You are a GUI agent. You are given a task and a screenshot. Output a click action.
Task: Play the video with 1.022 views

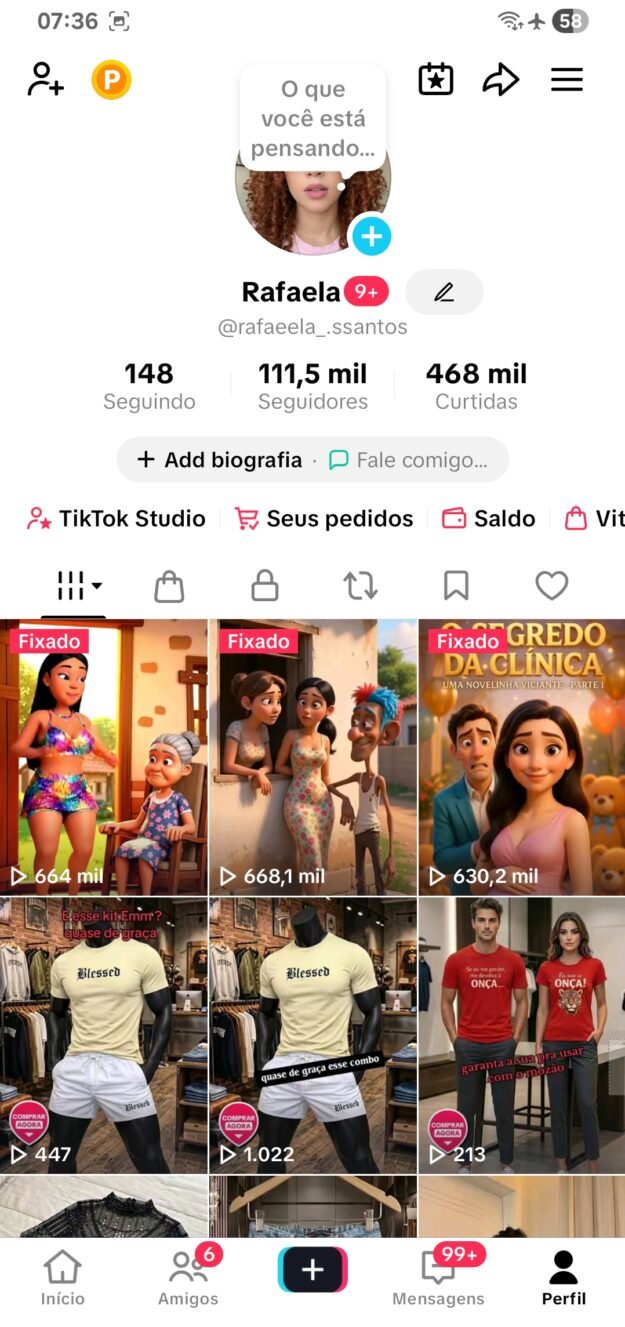pyautogui.click(x=312, y=1035)
